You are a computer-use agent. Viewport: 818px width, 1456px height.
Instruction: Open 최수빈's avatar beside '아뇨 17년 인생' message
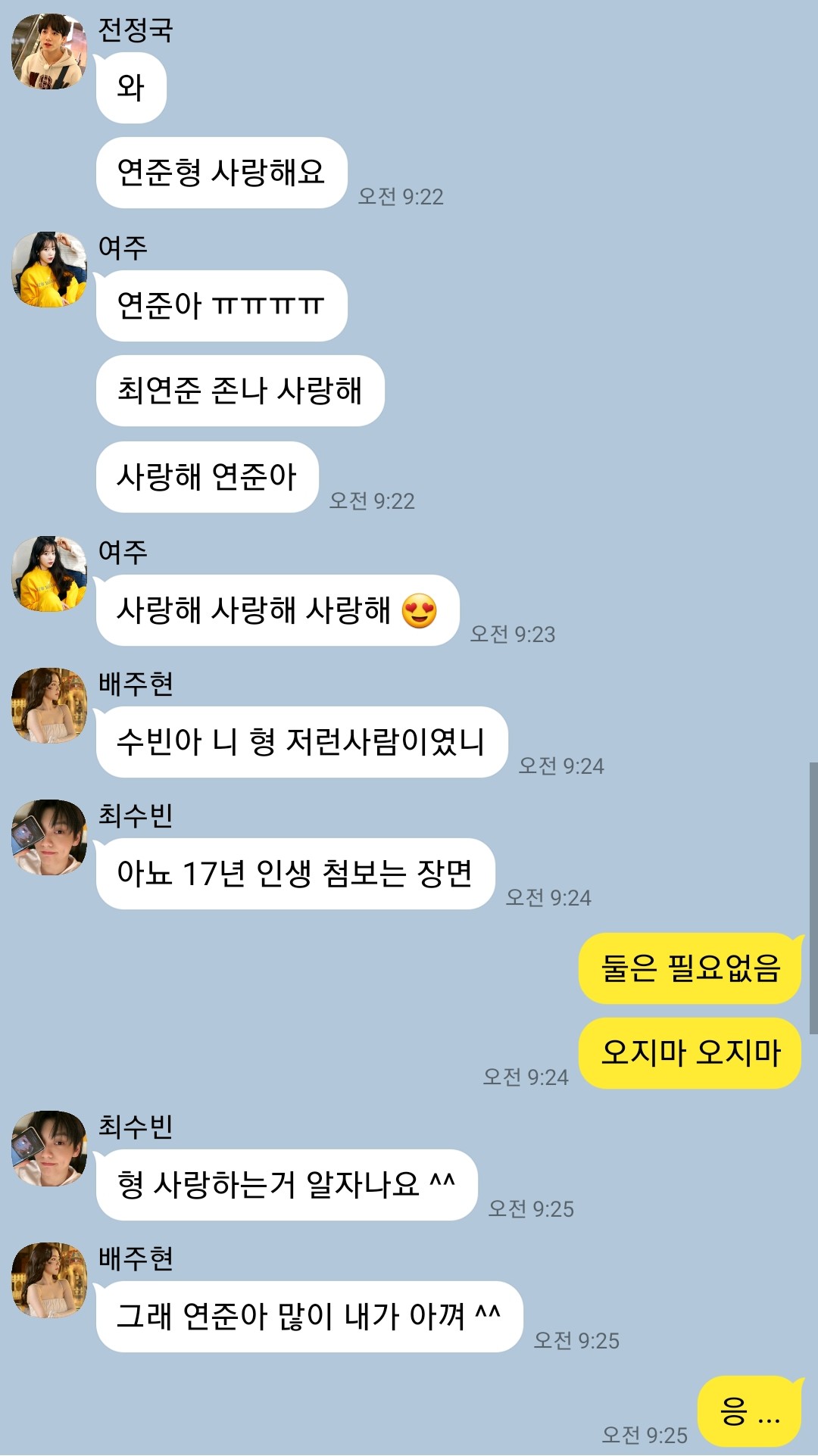pos(49,837)
